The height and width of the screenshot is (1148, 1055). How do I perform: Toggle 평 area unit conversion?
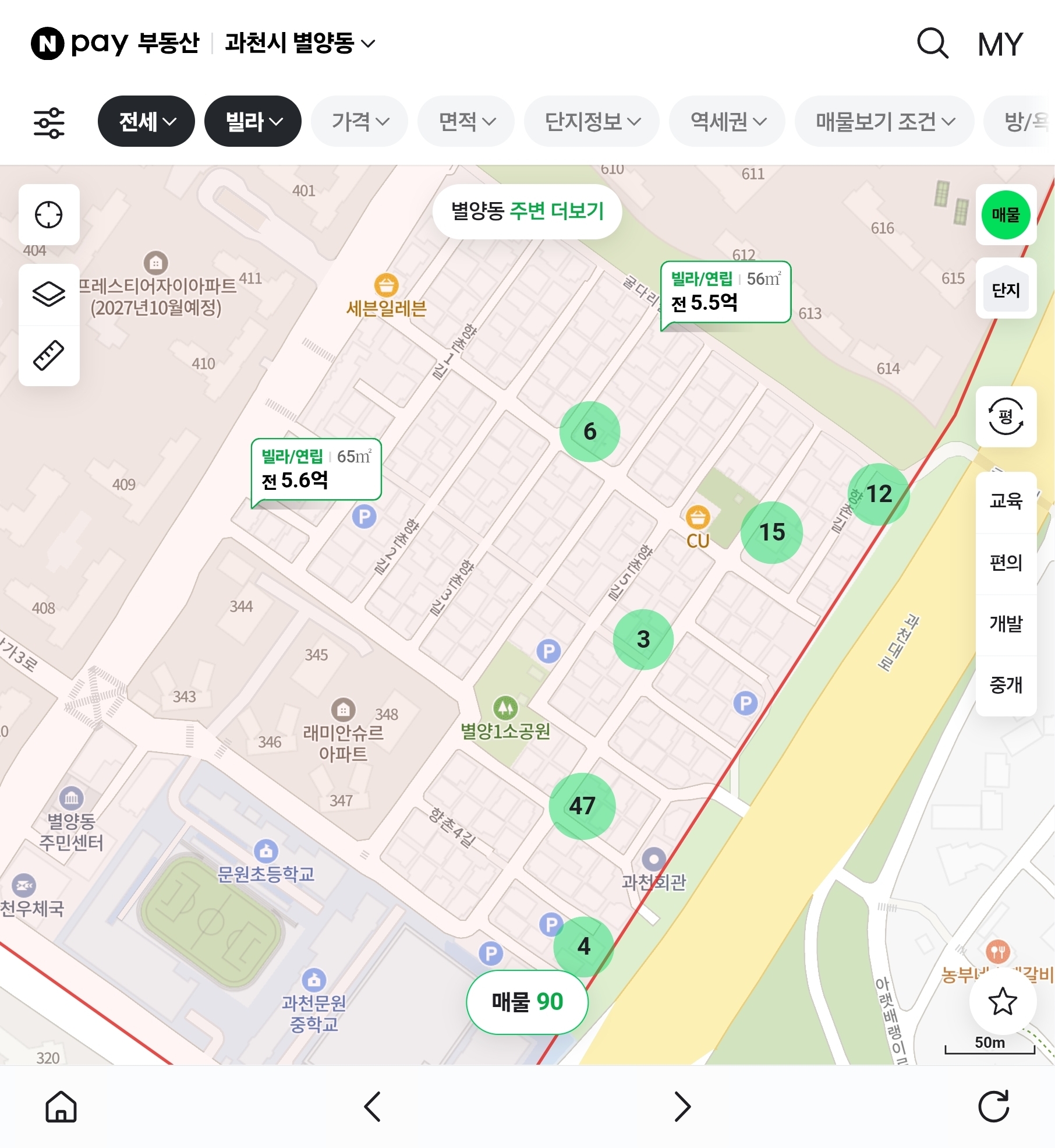(x=1006, y=416)
